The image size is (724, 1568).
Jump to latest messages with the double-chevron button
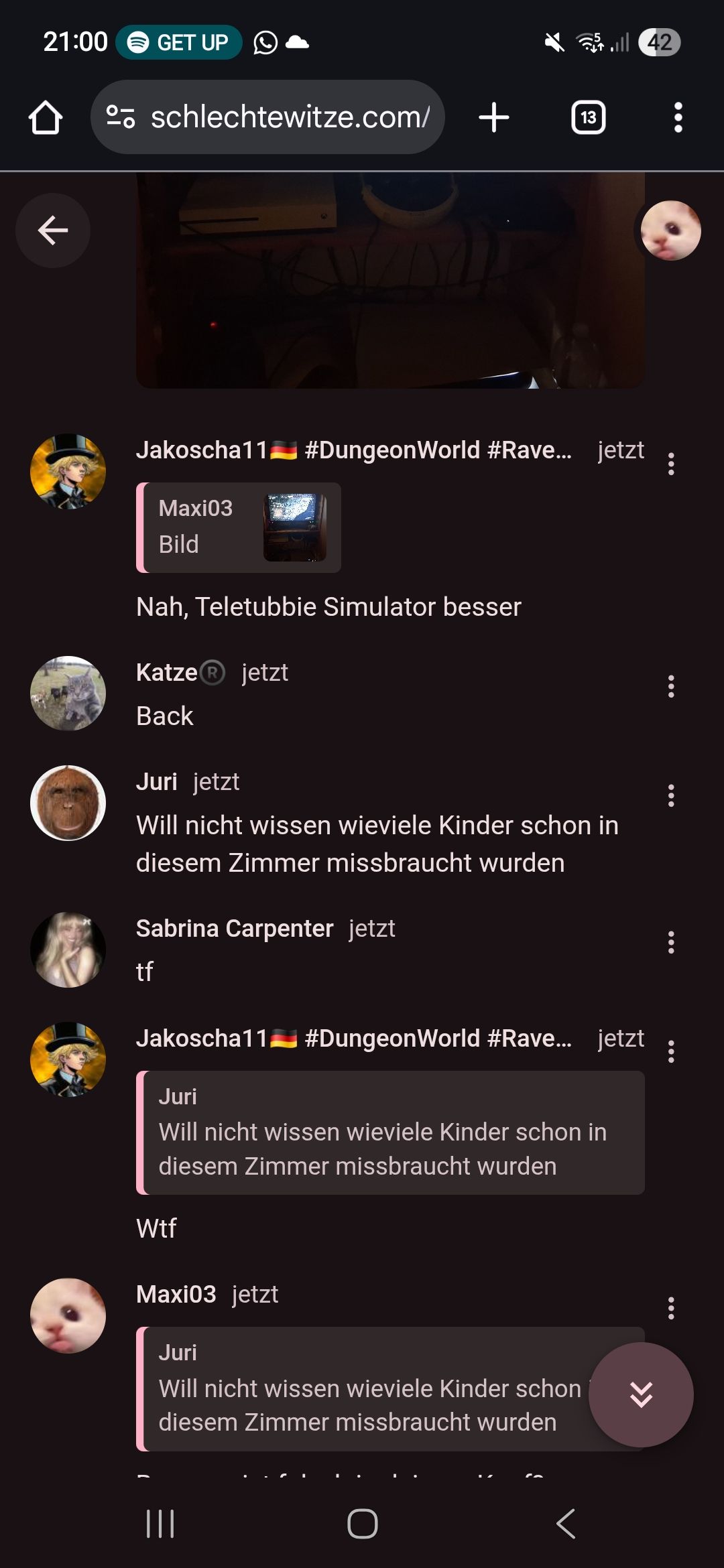click(x=641, y=1394)
